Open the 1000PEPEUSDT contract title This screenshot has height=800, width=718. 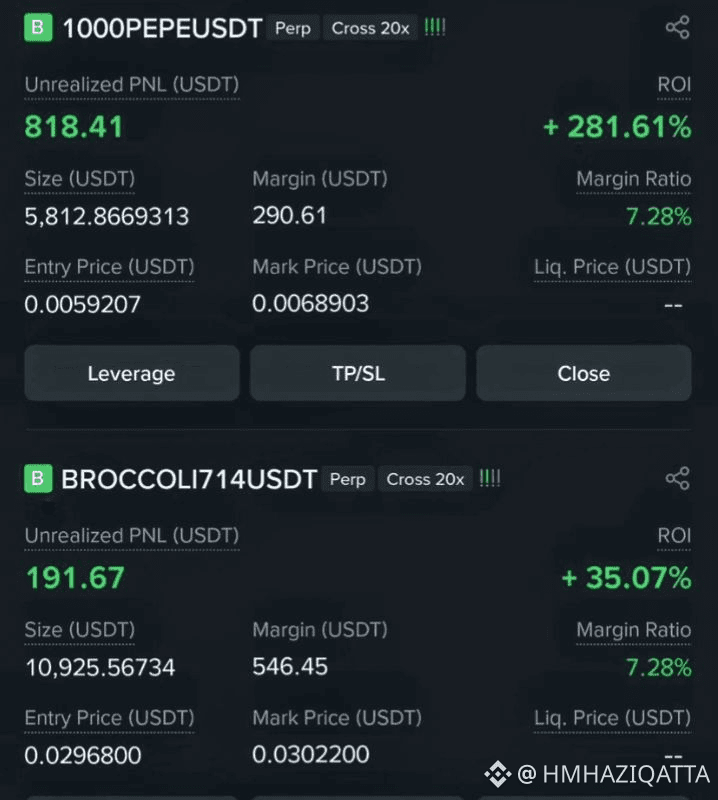click(162, 28)
